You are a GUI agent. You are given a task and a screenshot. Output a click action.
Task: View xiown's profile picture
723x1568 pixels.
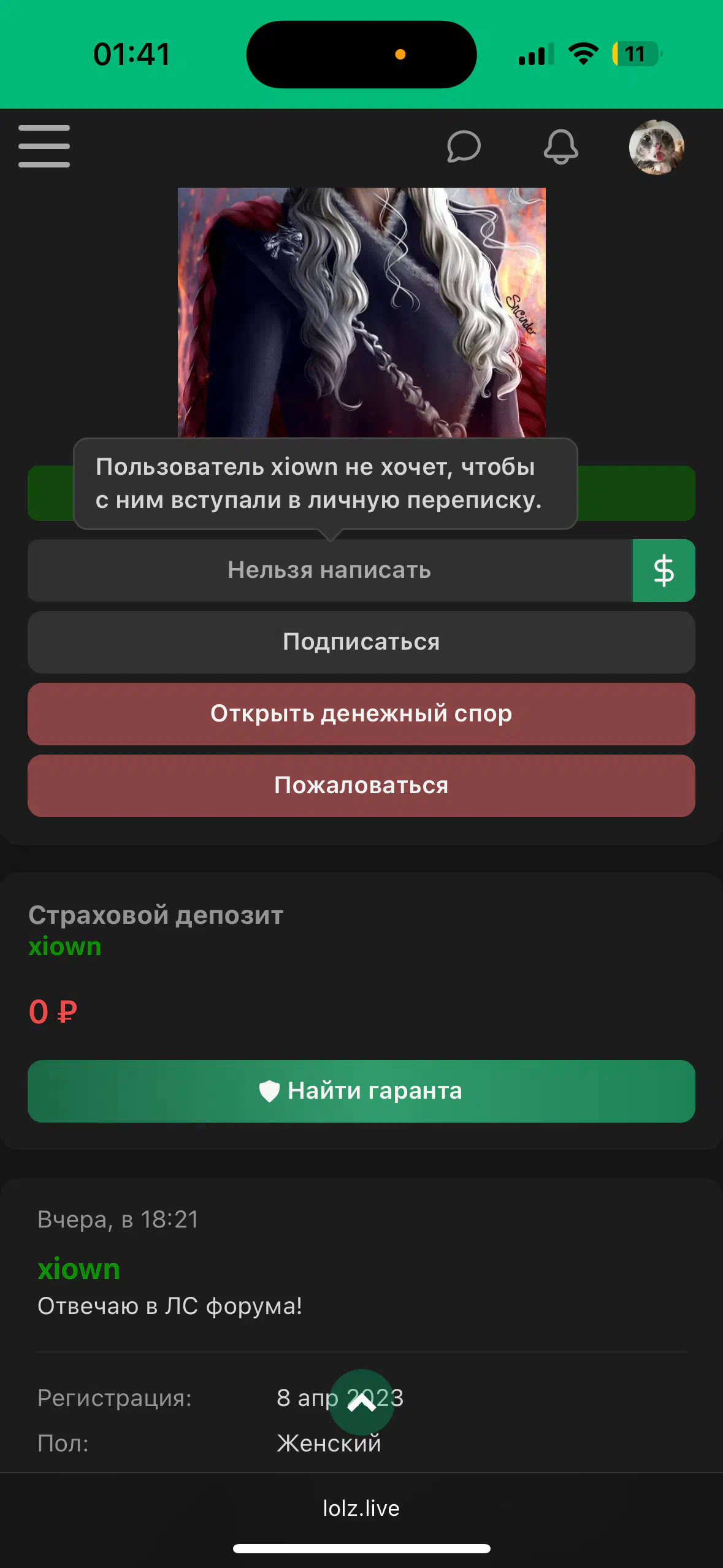pyautogui.click(x=361, y=312)
